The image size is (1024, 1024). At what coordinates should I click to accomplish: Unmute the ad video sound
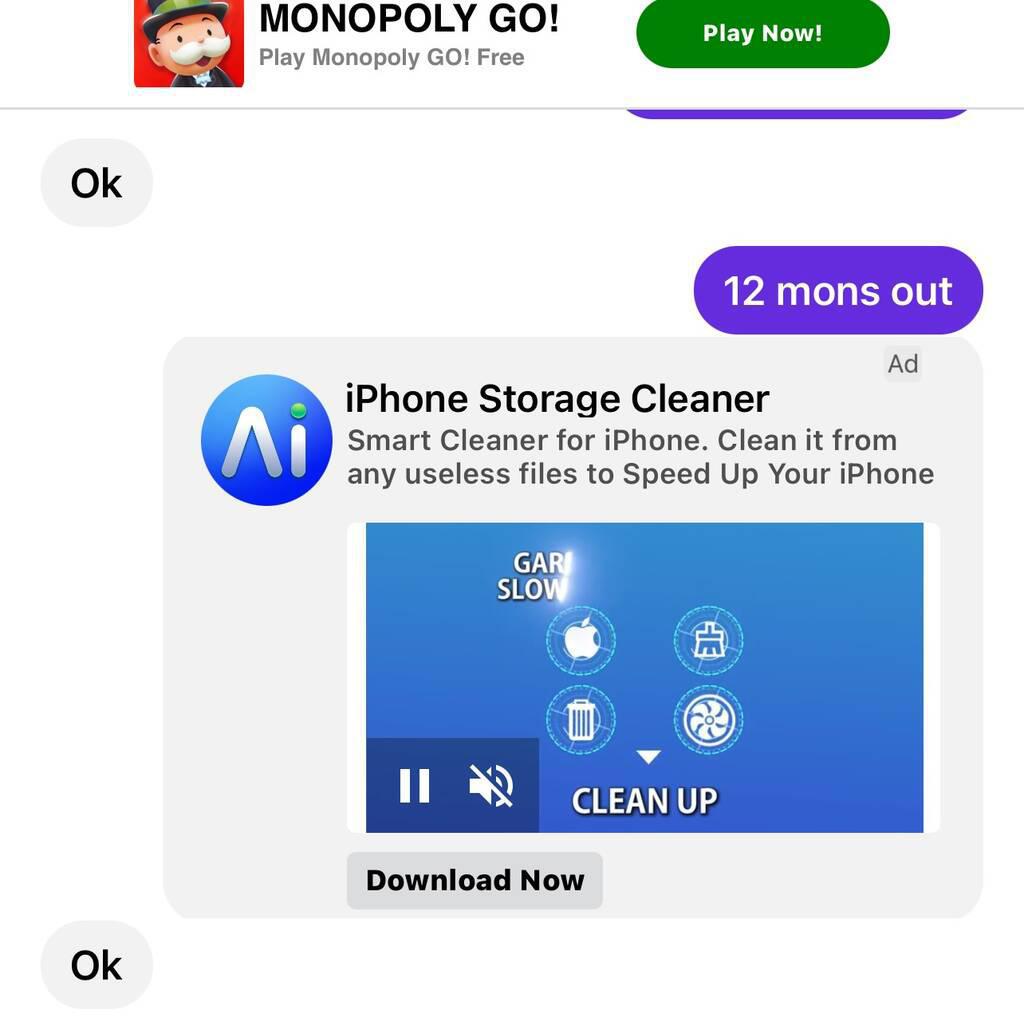[491, 786]
